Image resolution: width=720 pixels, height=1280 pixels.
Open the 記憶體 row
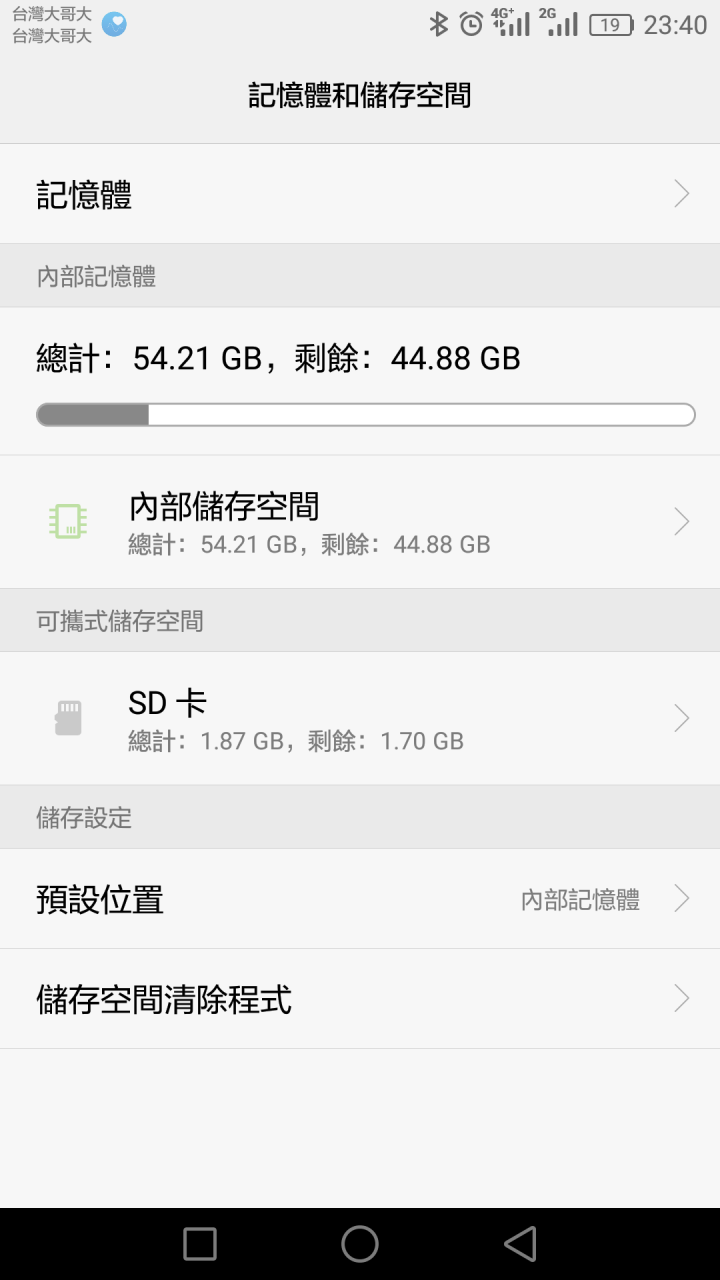(360, 194)
